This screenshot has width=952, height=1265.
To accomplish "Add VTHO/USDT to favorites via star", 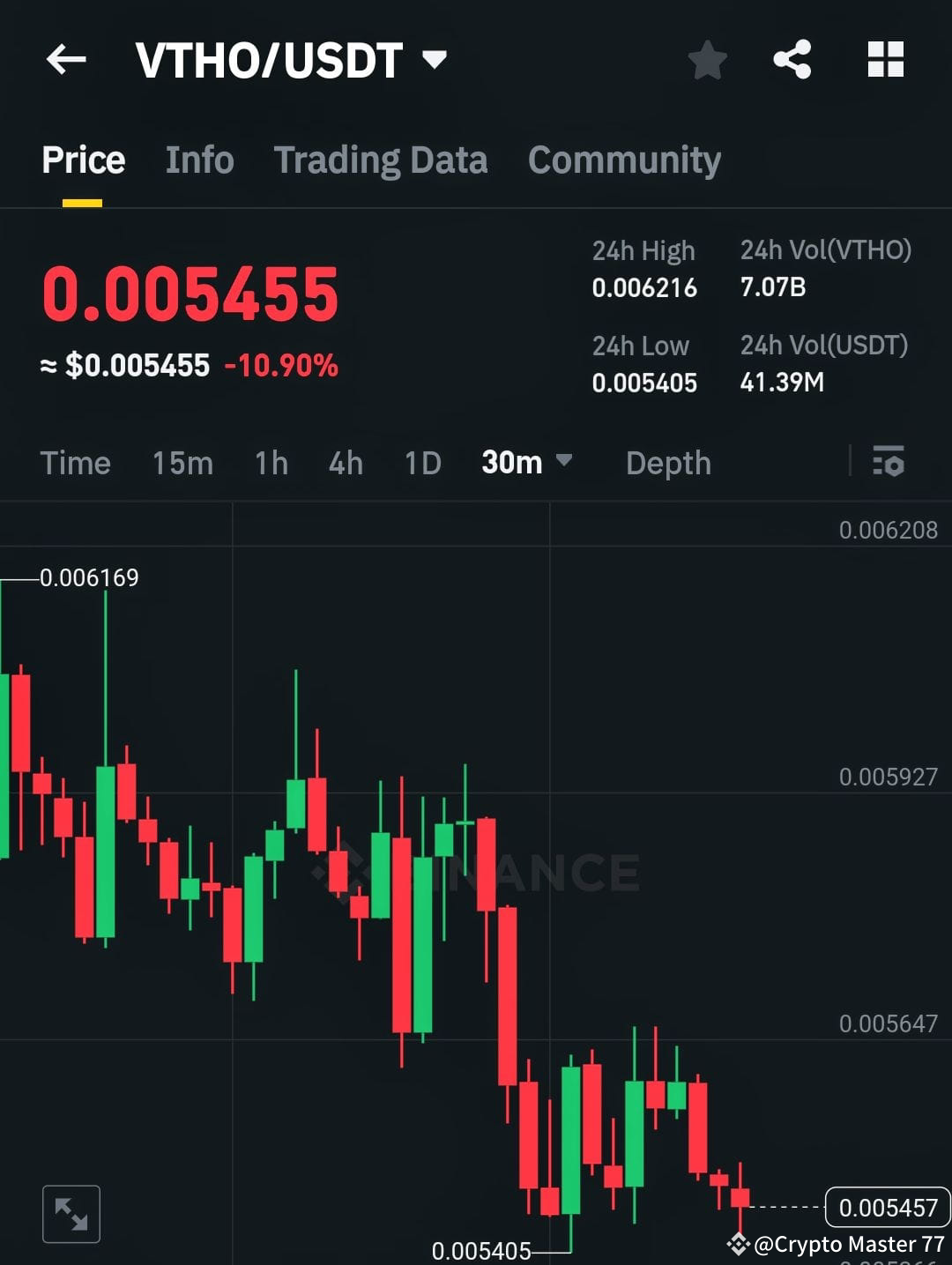I will tap(706, 59).
